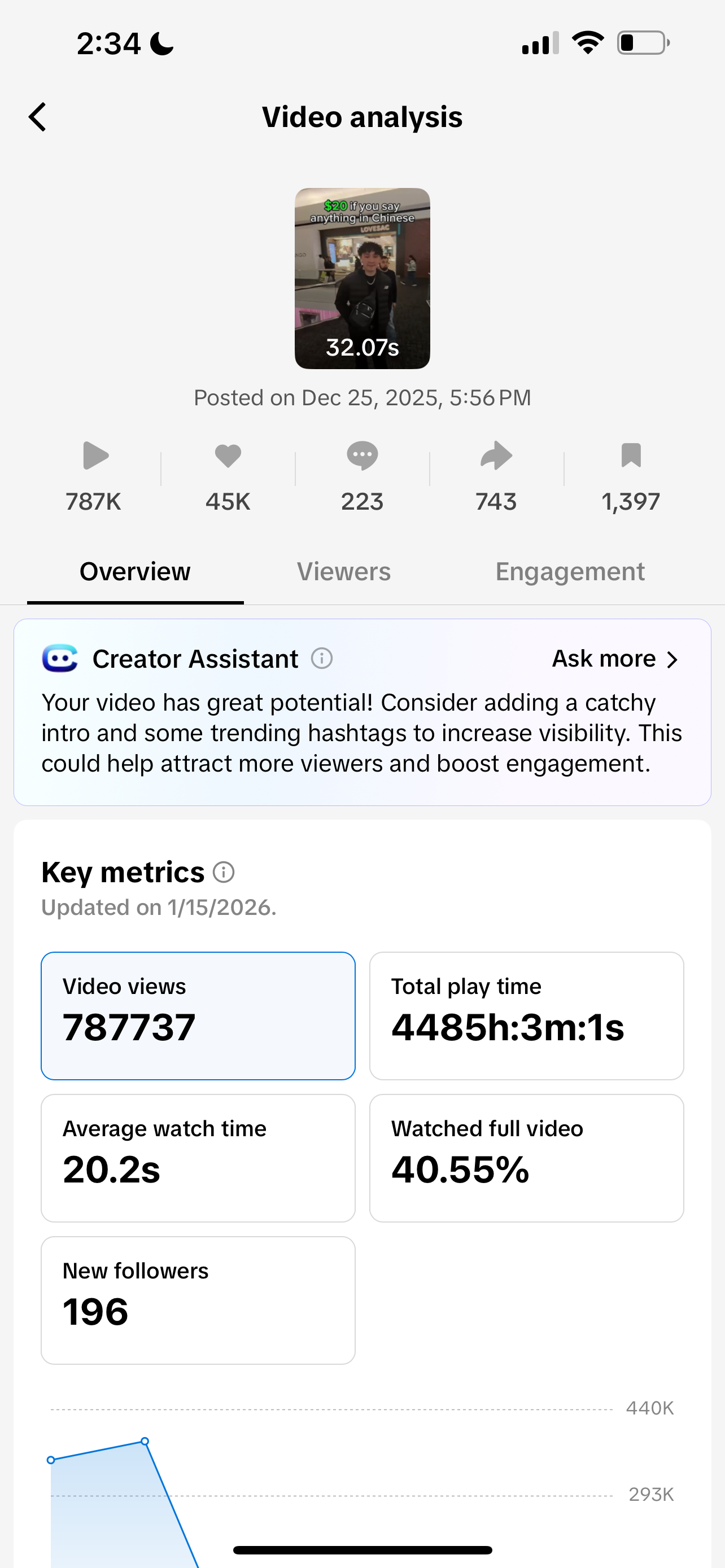725x1568 pixels.
Task: View Watched full video metric chart
Action: point(526,1158)
